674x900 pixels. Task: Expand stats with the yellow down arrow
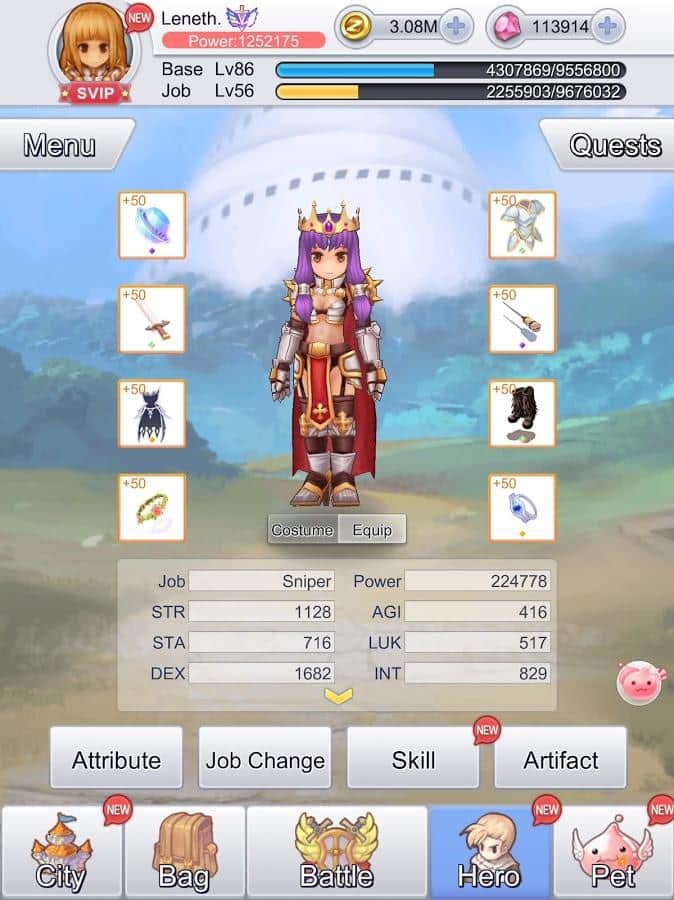pos(338,696)
